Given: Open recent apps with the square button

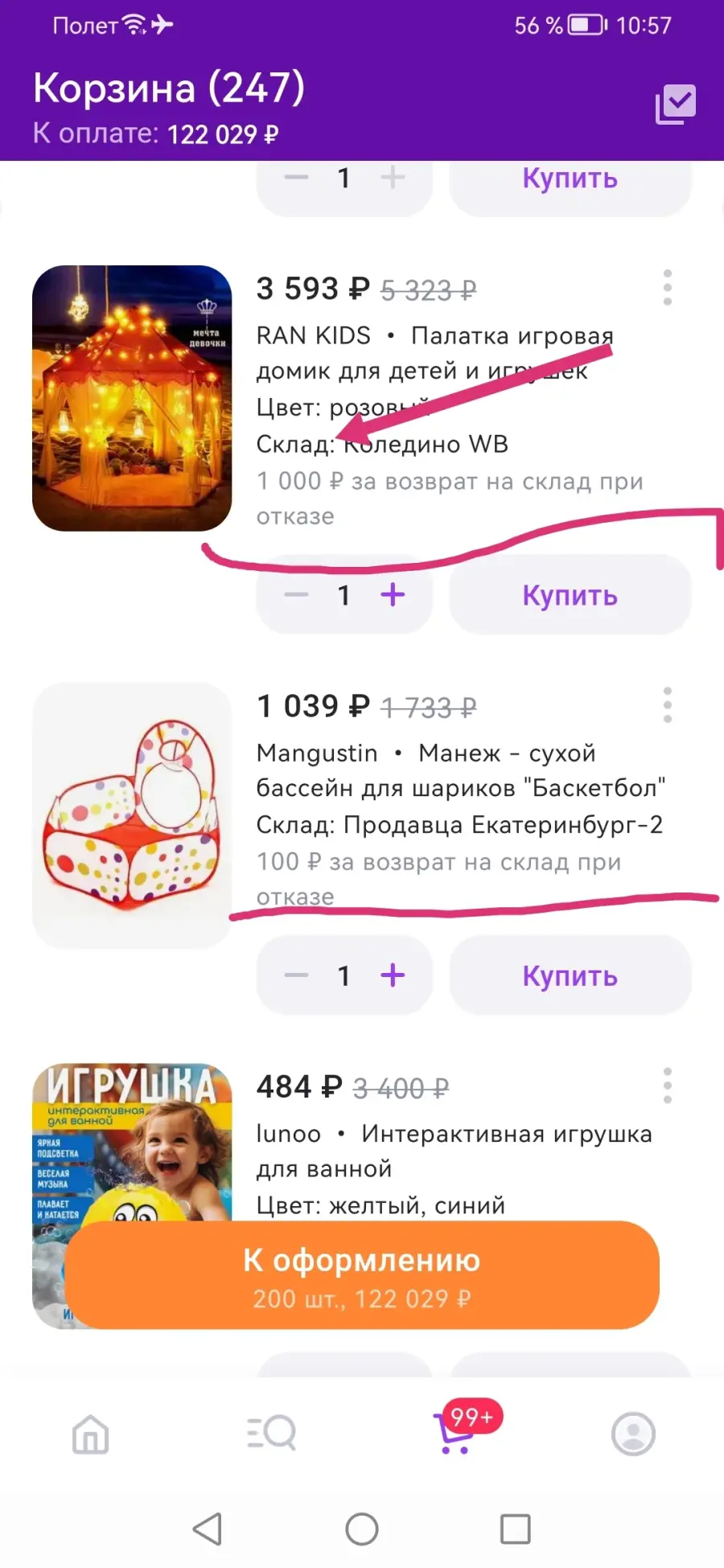Looking at the screenshot, I should (515, 1529).
